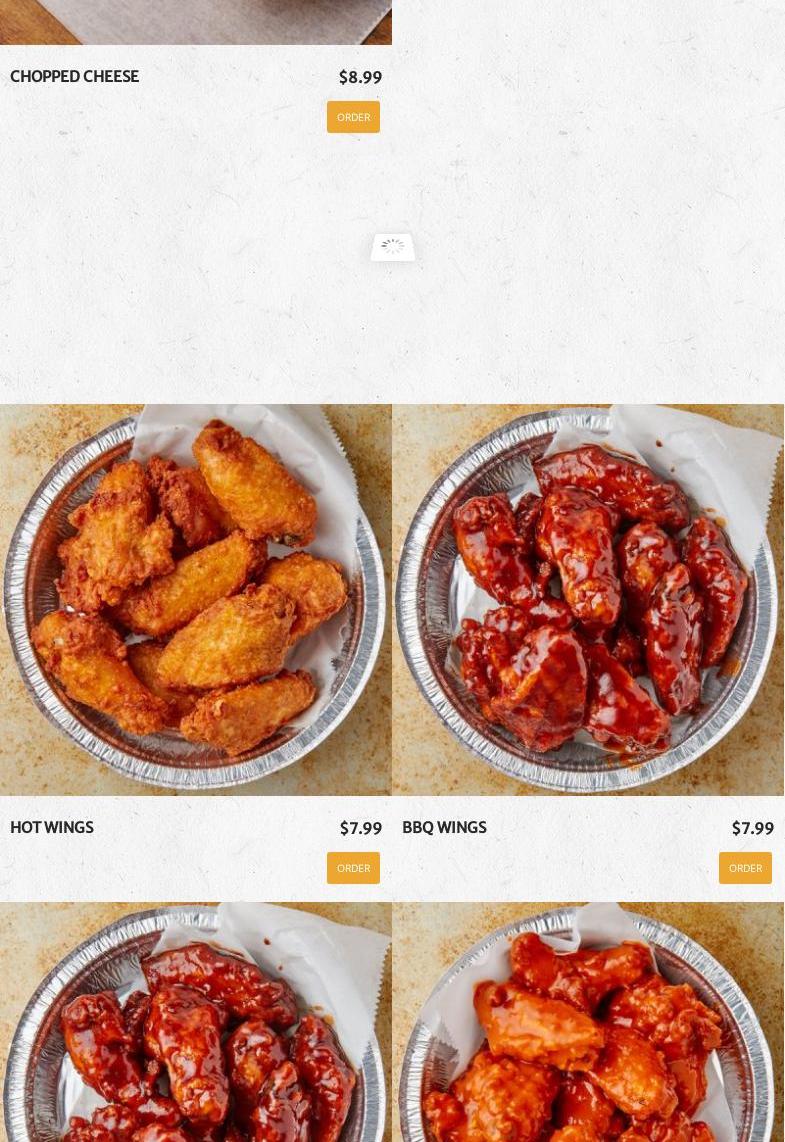The width and height of the screenshot is (785, 1142).
Task: Order the Chopped Cheese
Action: [353, 117]
